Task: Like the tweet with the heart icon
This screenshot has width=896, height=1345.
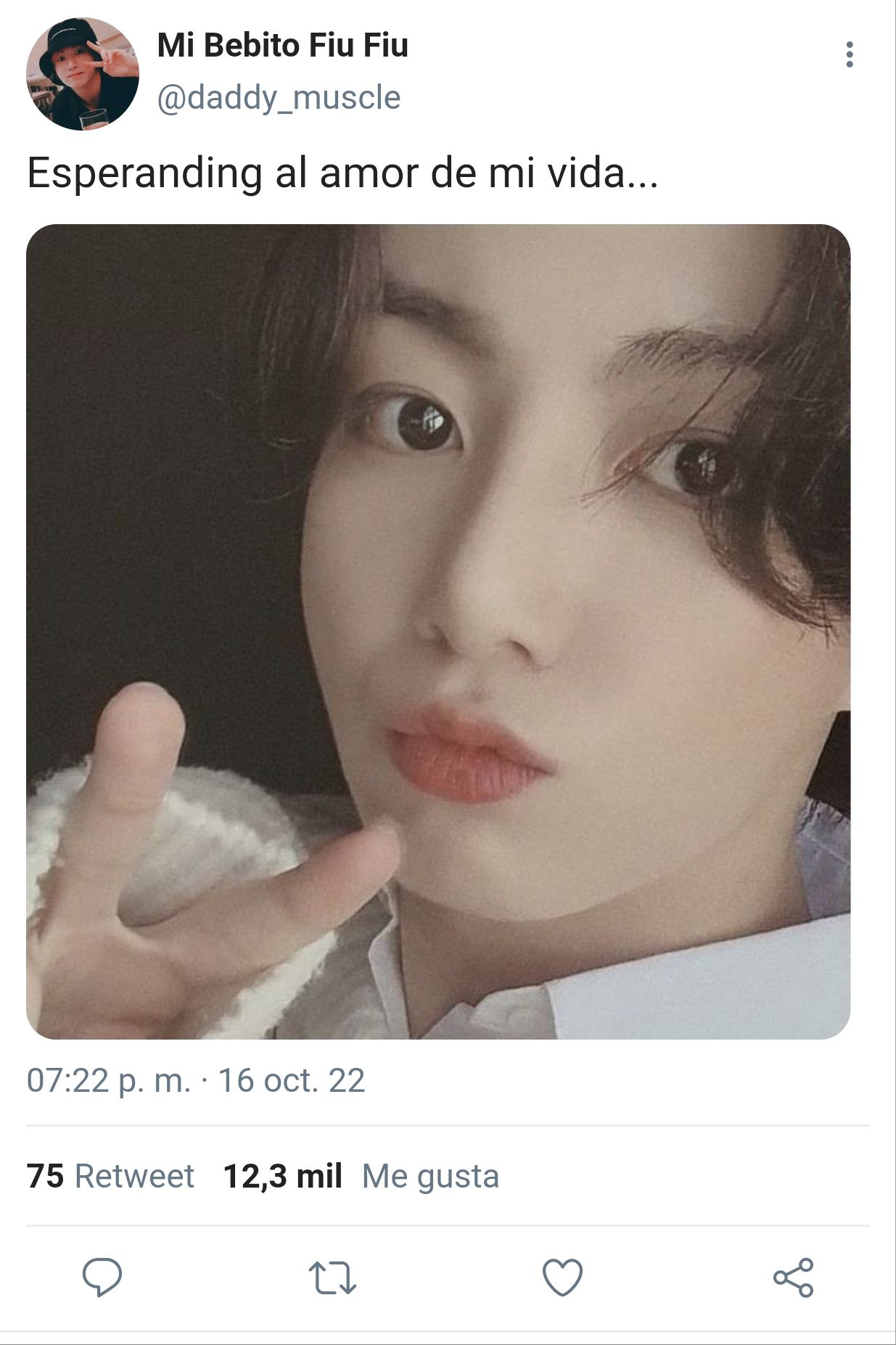Action: pos(563,1278)
